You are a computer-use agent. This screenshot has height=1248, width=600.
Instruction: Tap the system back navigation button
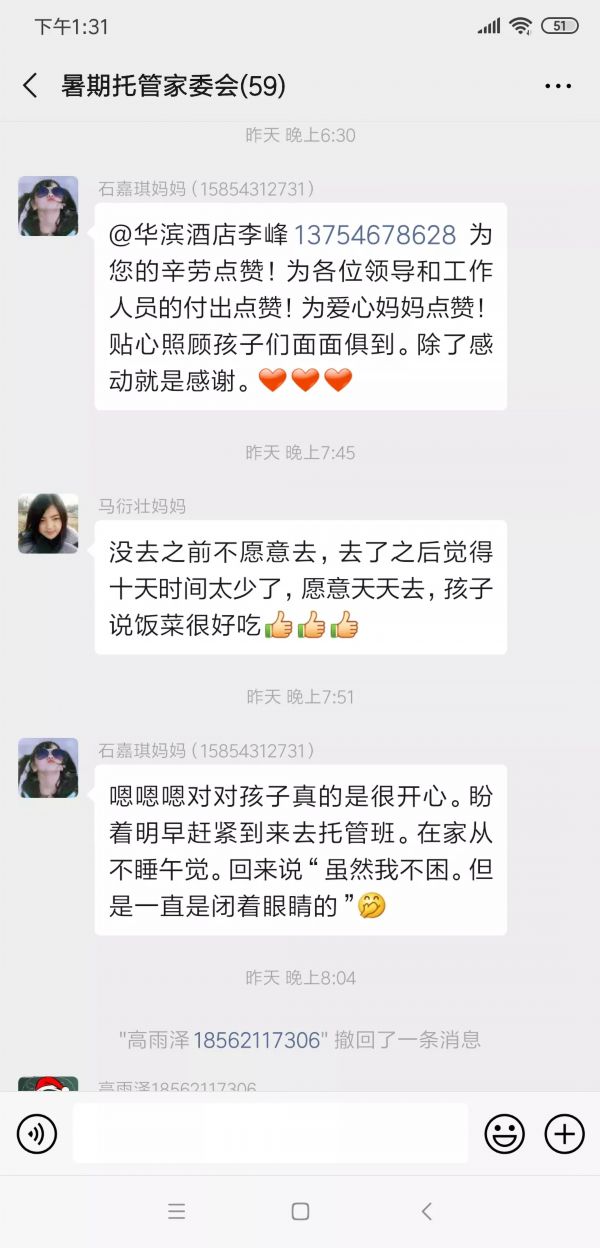pos(426,1211)
